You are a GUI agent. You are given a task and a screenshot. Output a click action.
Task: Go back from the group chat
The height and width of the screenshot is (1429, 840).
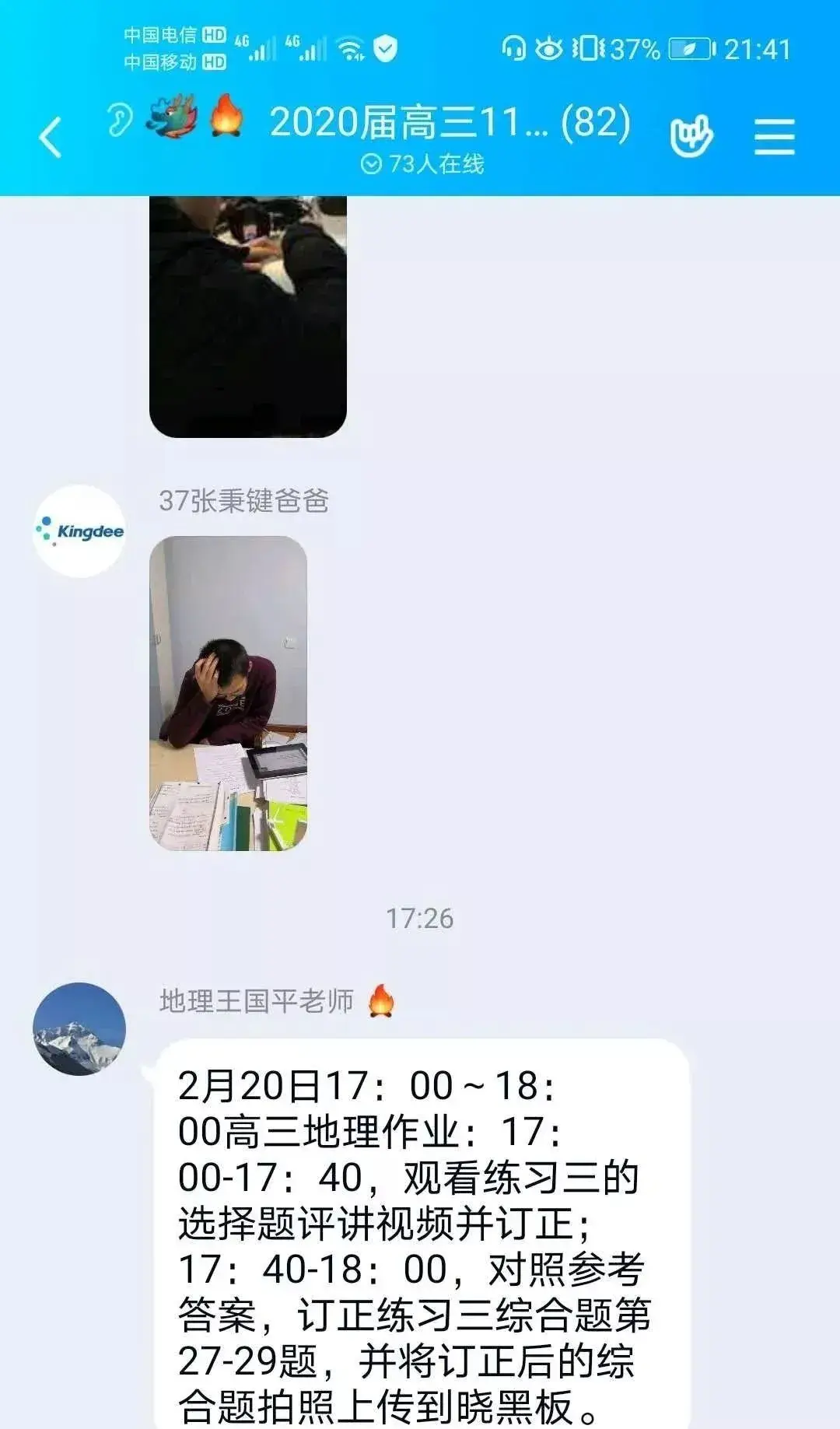point(51,138)
